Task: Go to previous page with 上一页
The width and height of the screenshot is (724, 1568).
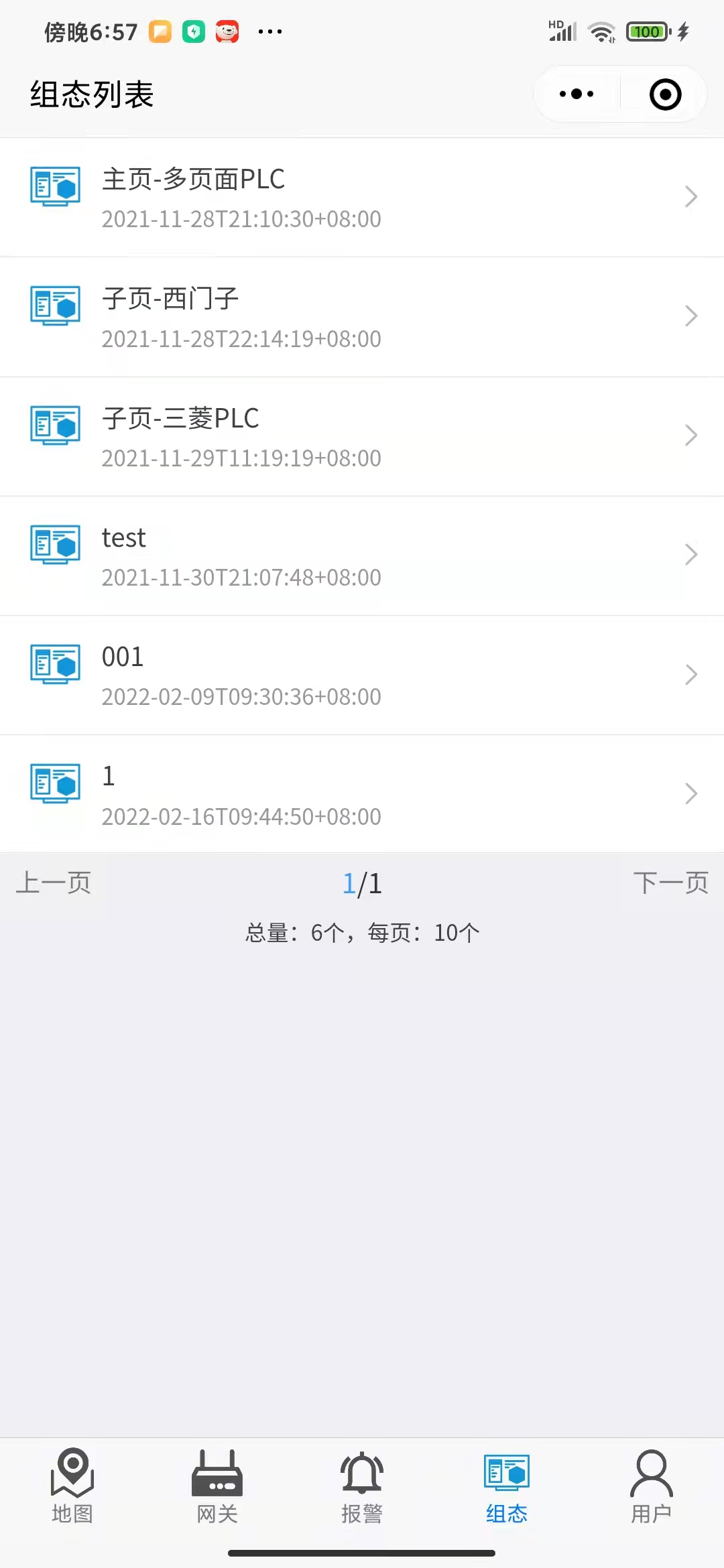Action: [x=54, y=883]
